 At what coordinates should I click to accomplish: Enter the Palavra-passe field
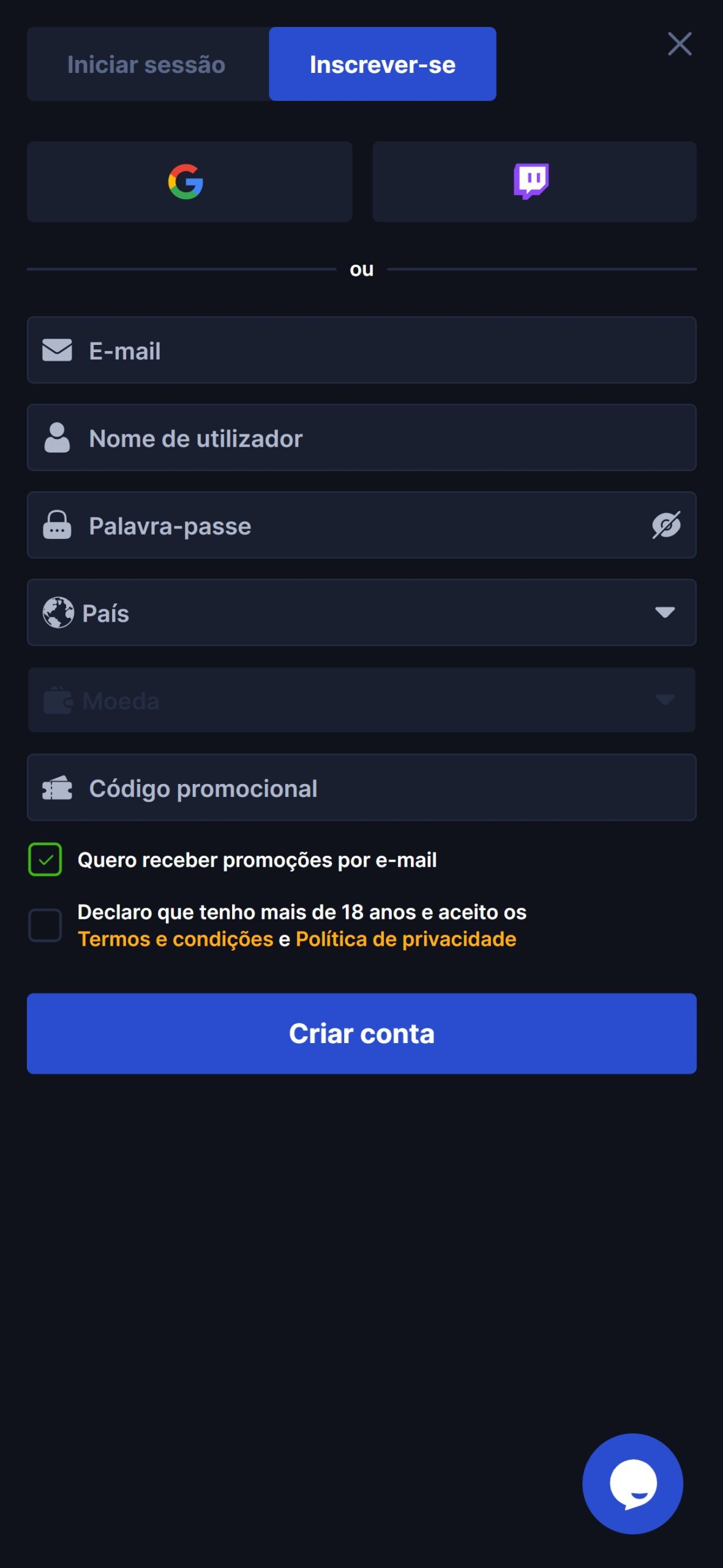(343, 526)
